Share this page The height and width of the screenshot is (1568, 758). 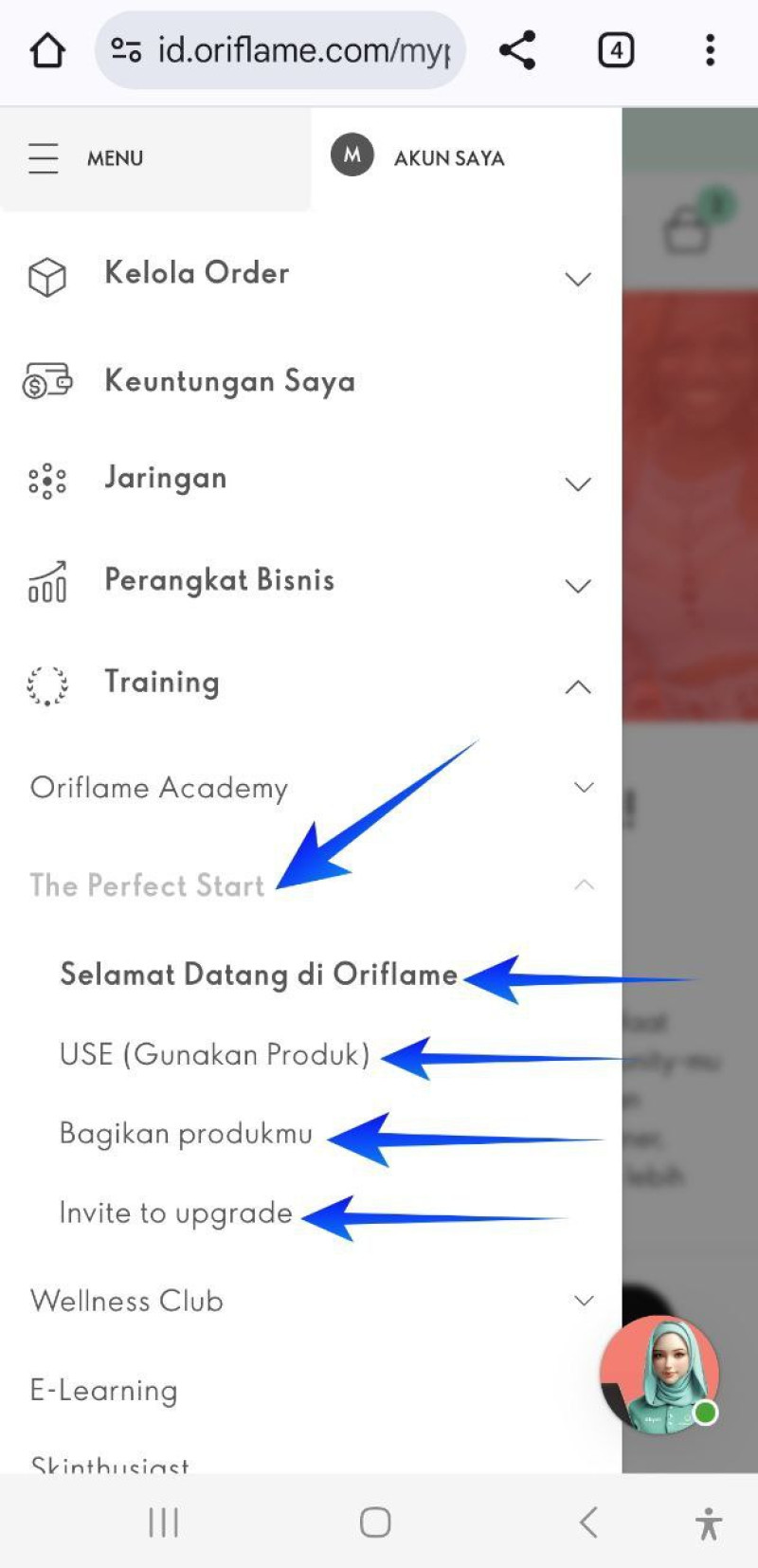[x=517, y=50]
